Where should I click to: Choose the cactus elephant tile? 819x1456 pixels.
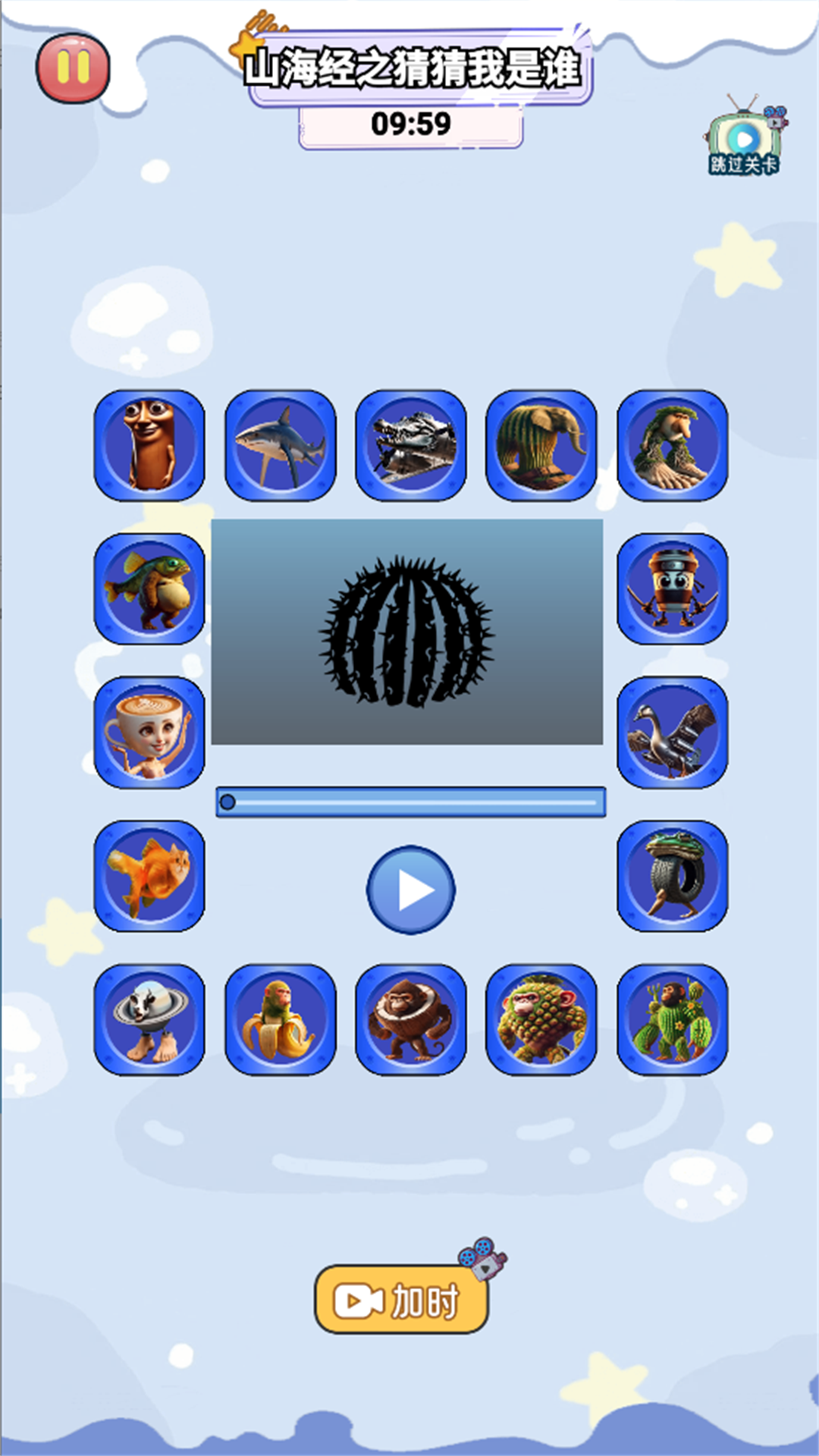click(x=541, y=446)
